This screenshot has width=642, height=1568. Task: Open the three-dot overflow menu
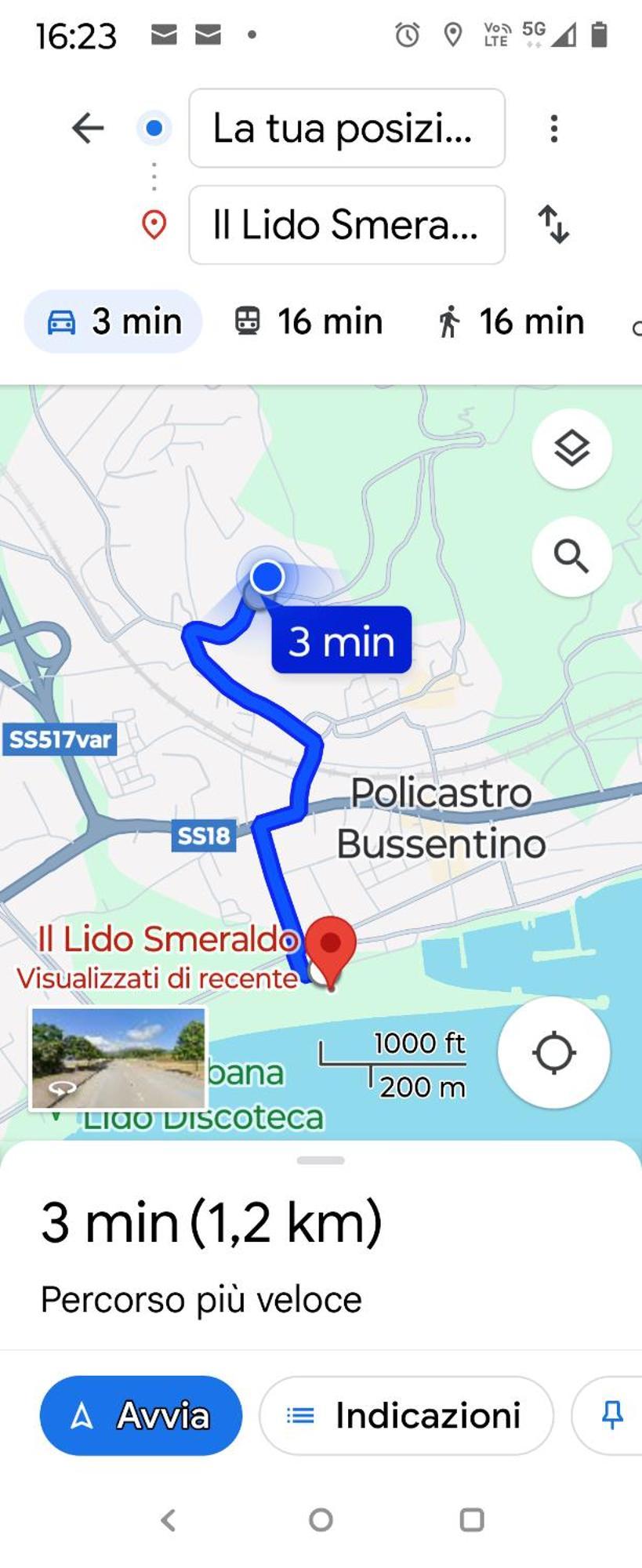[553, 129]
